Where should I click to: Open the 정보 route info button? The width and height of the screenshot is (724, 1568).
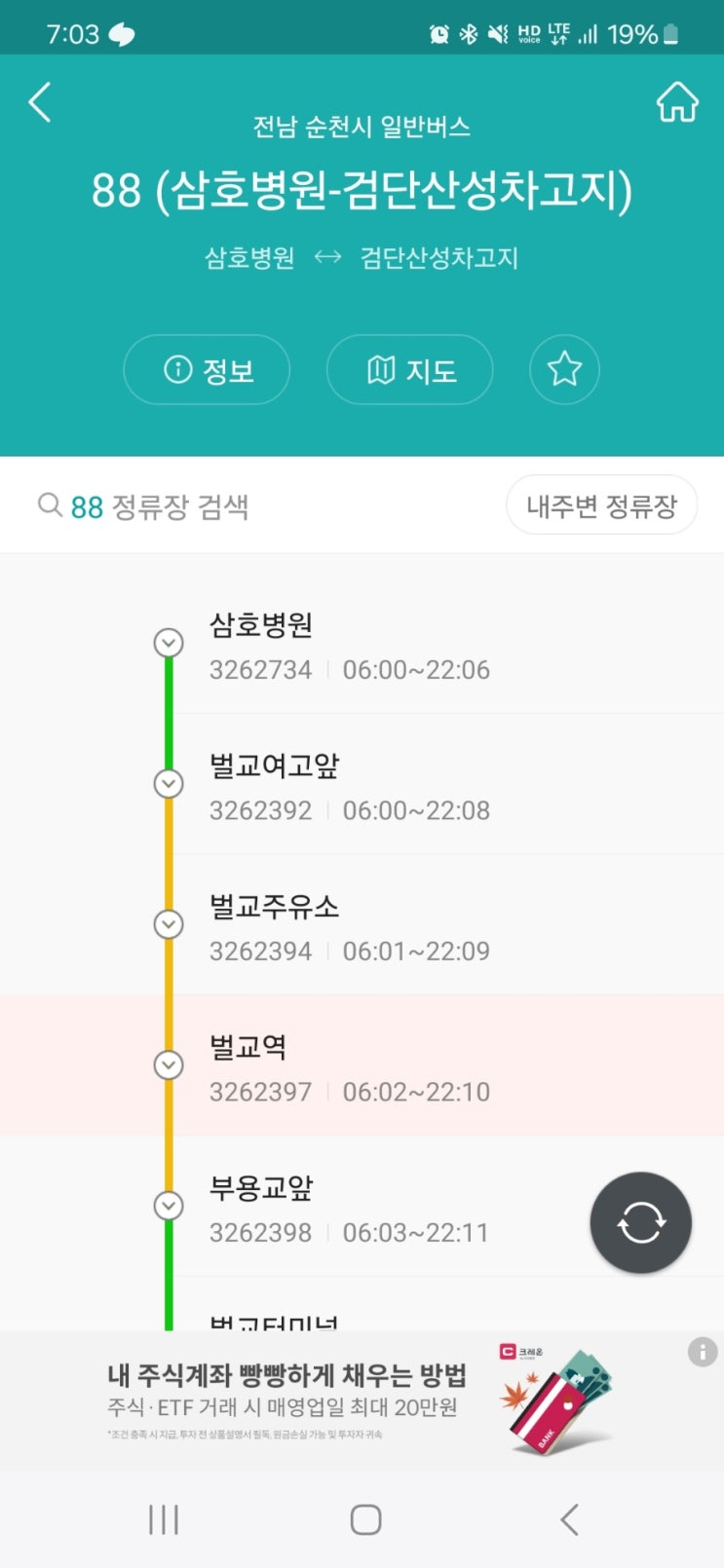(207, 370)
